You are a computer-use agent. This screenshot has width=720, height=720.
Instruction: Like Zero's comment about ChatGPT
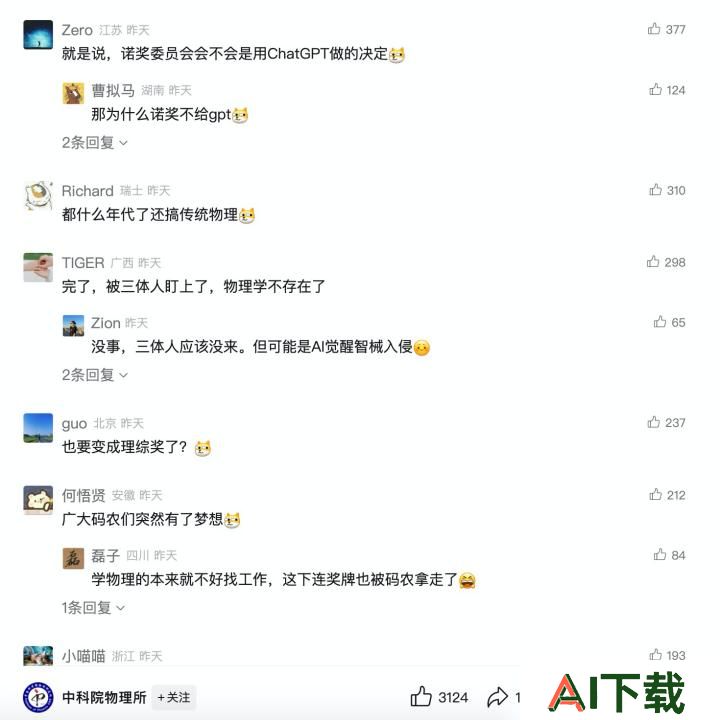(x=655, y=29)
